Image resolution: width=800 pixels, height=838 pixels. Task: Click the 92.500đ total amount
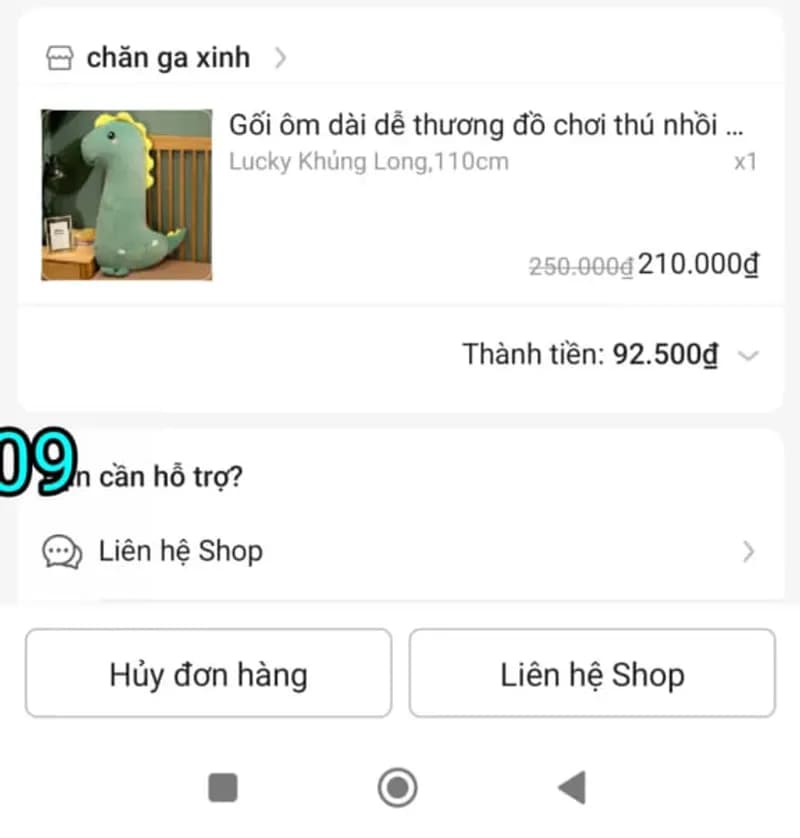(666, 354)
